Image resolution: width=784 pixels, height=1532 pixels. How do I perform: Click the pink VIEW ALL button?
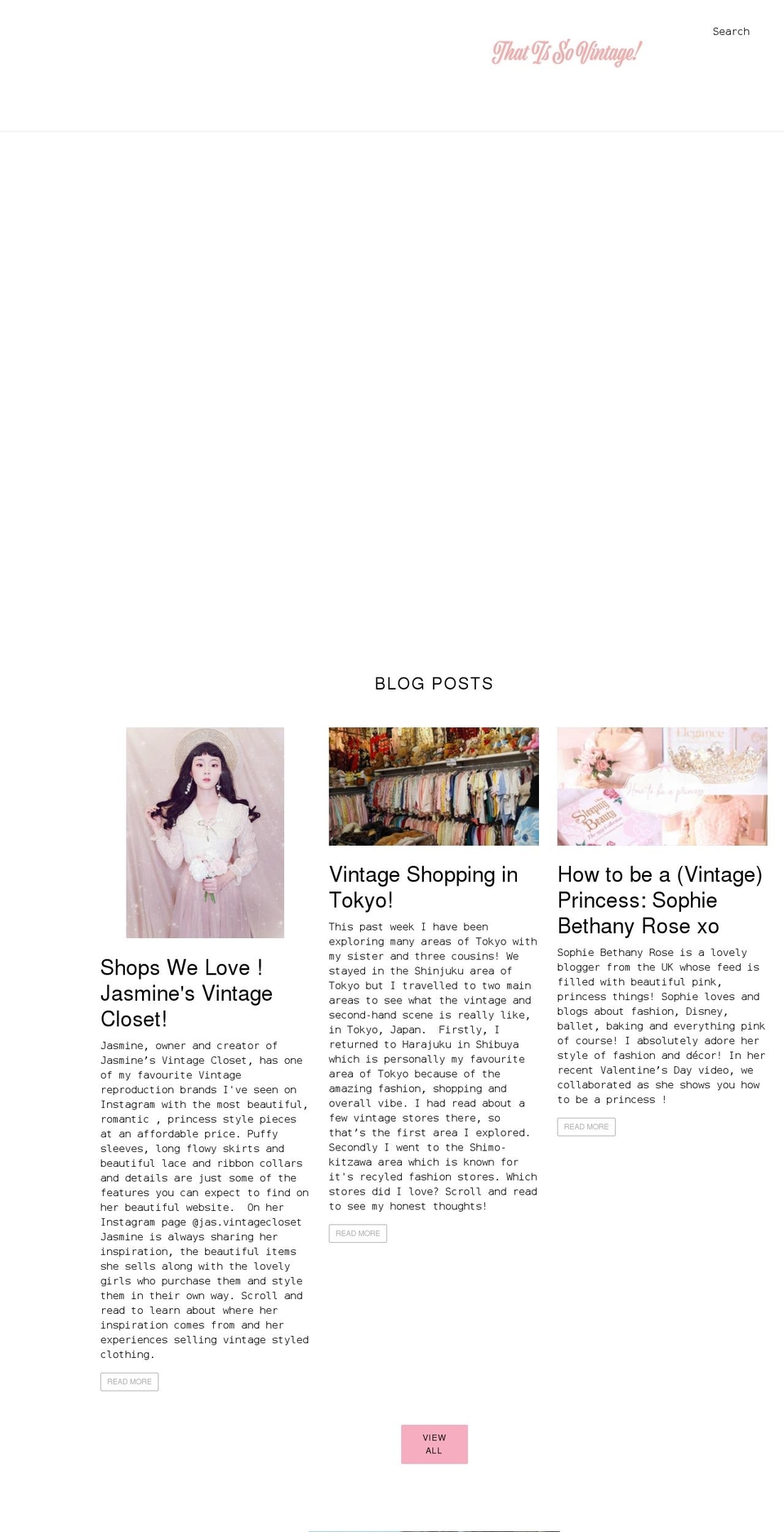click(x=434, y=1444)
